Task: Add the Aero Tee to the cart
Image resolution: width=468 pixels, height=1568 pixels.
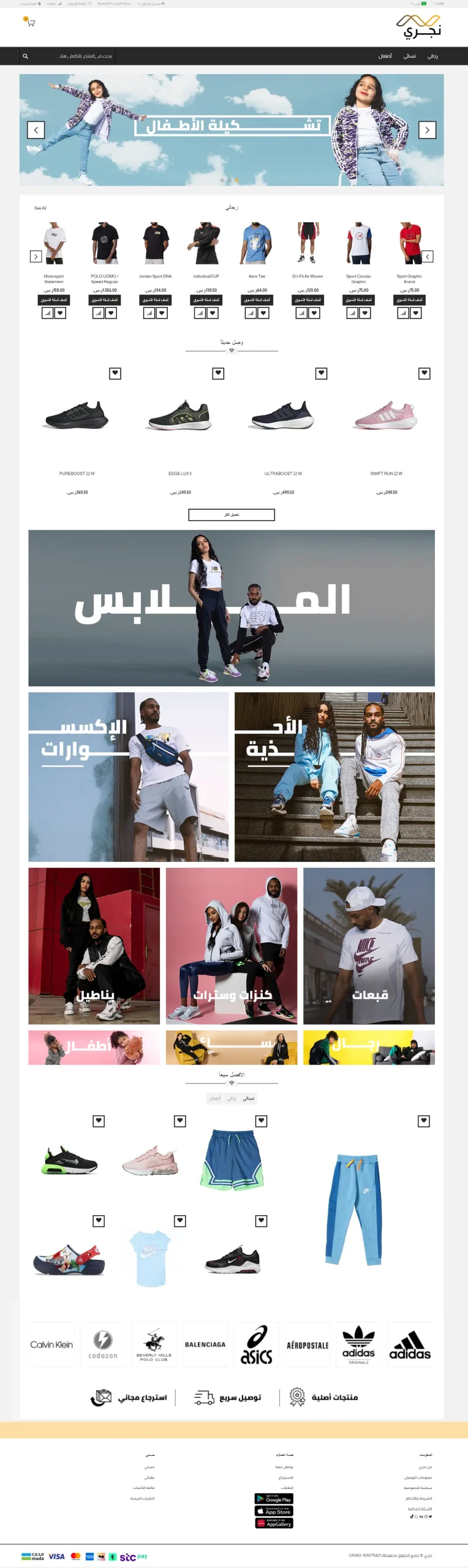Action: 257,300
